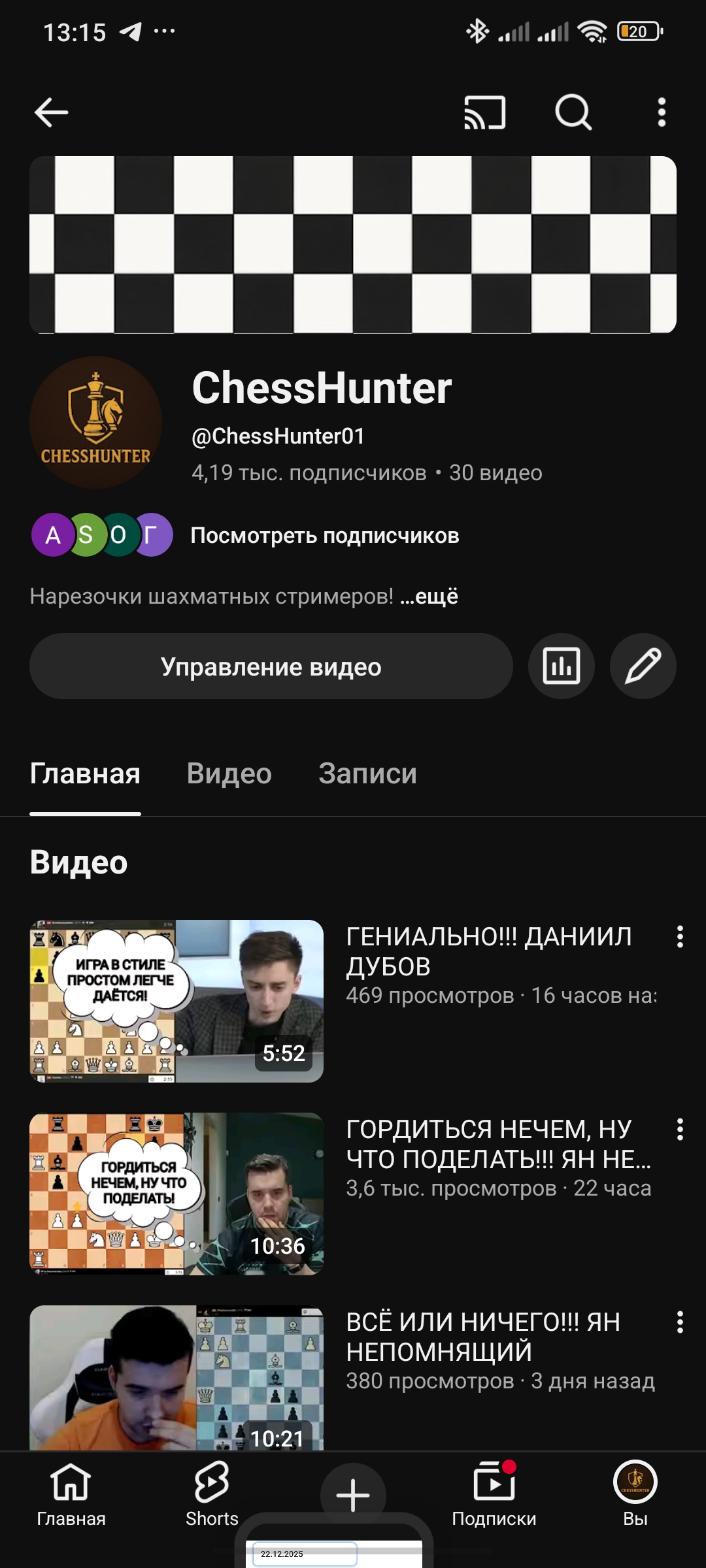This screenshot has height=1568, width=706.
Task: Edit channel with the pencil icon
Action: pyautogui.click(x=643, y=666)
